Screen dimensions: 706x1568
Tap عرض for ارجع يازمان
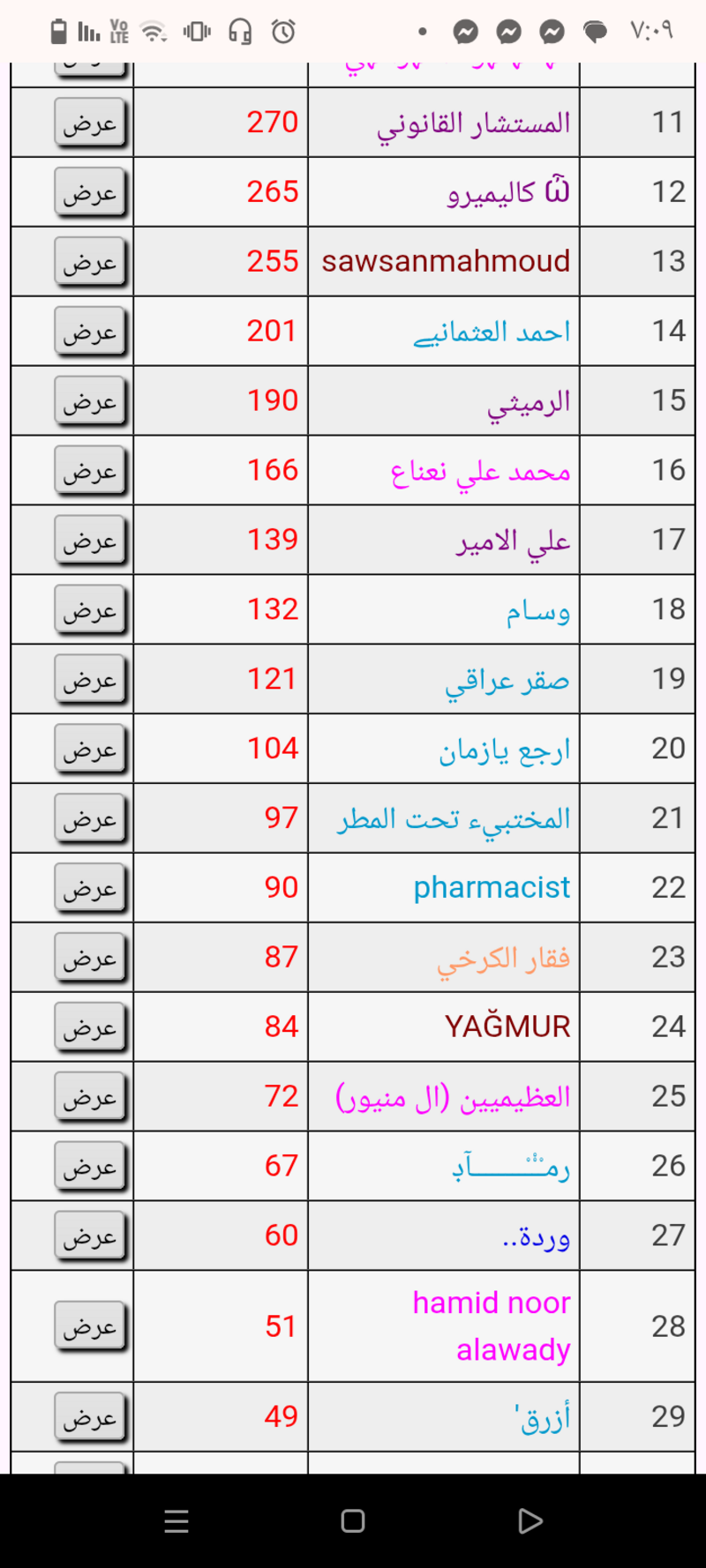[x=90, y=750]
